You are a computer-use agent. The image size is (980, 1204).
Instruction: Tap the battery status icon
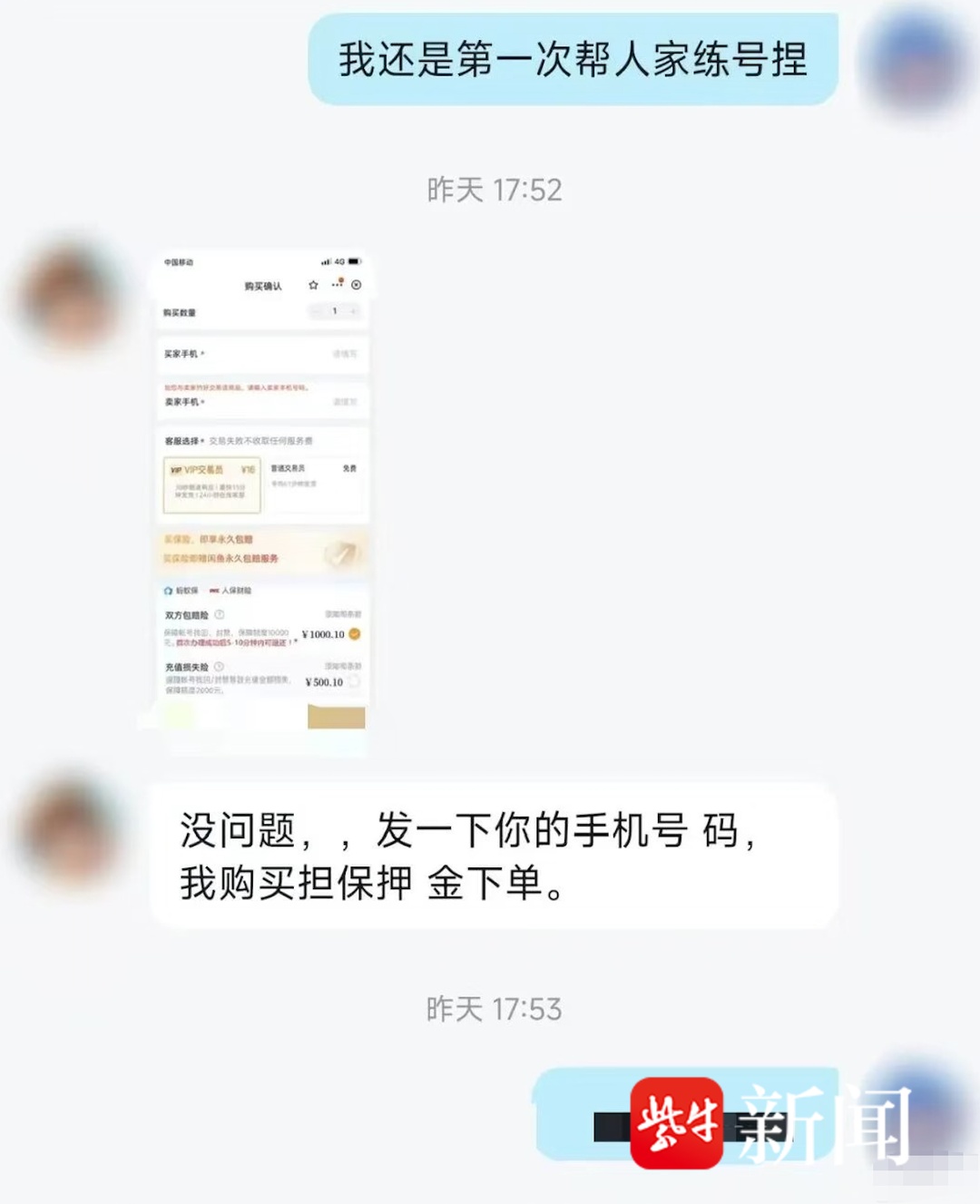click(355, 261)
